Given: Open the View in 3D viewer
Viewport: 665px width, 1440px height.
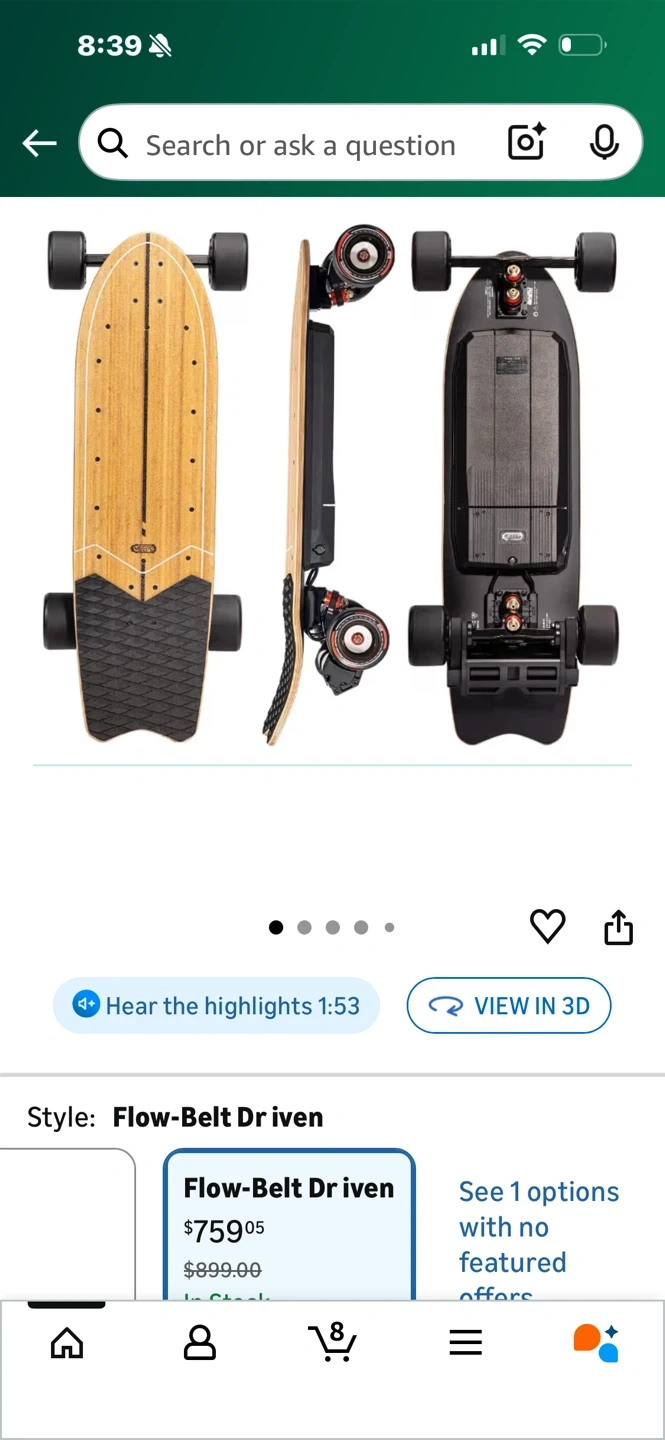Looking at the screenshot, I should 508,1005.
